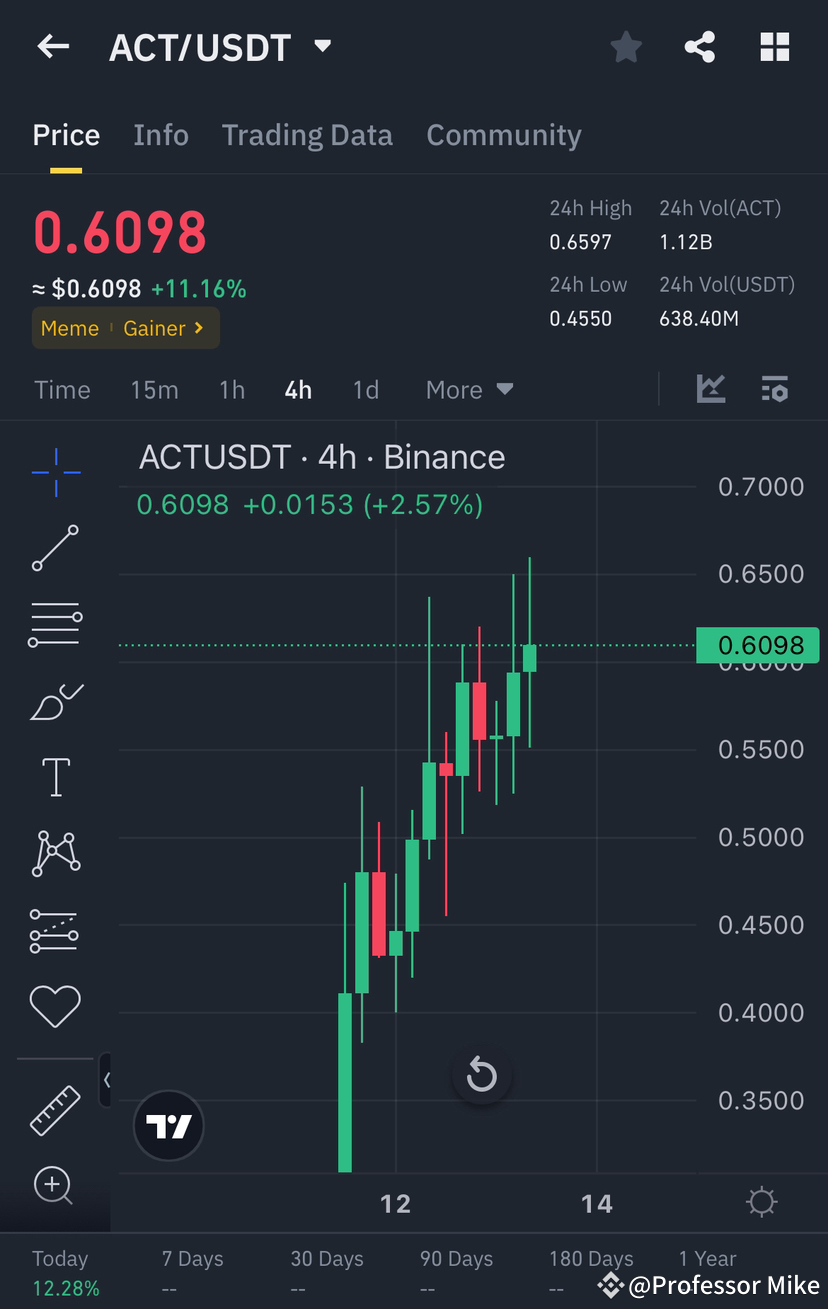828x1309 pixels.
Task: Click the TradingView logo on the chart
Action: coord(168,1125)
